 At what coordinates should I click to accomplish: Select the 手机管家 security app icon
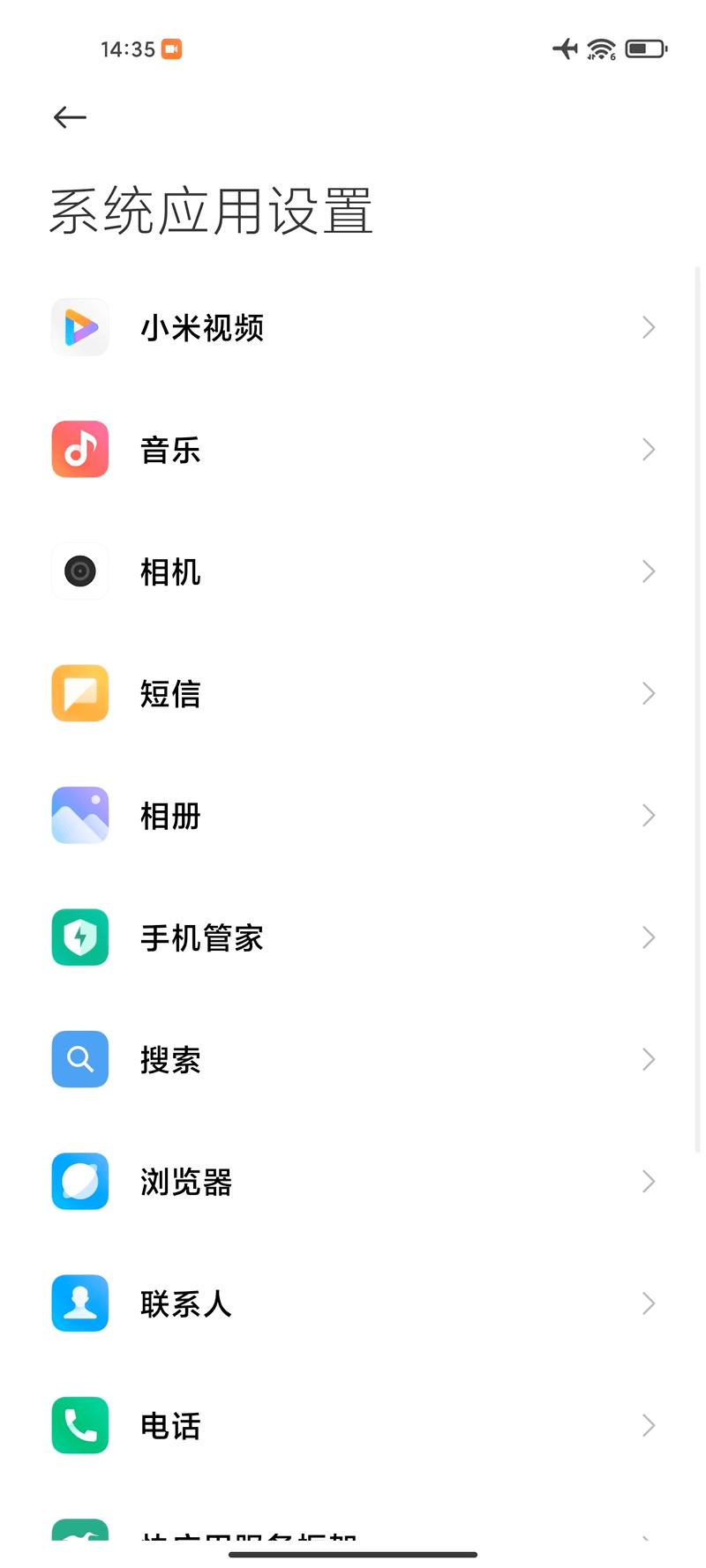(x=79, y=937)
